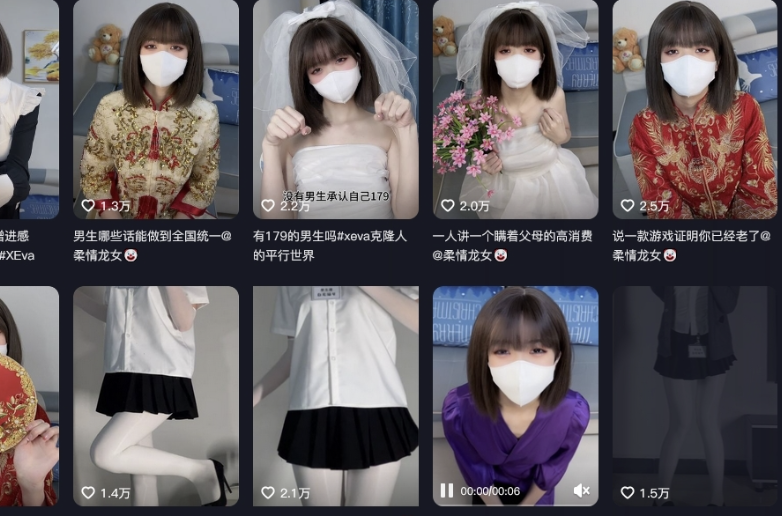This screenshot has width=782, height=516.
Task: Open the video captioned 男生哪些话能做到全国统一
Action: click(155, 108)
